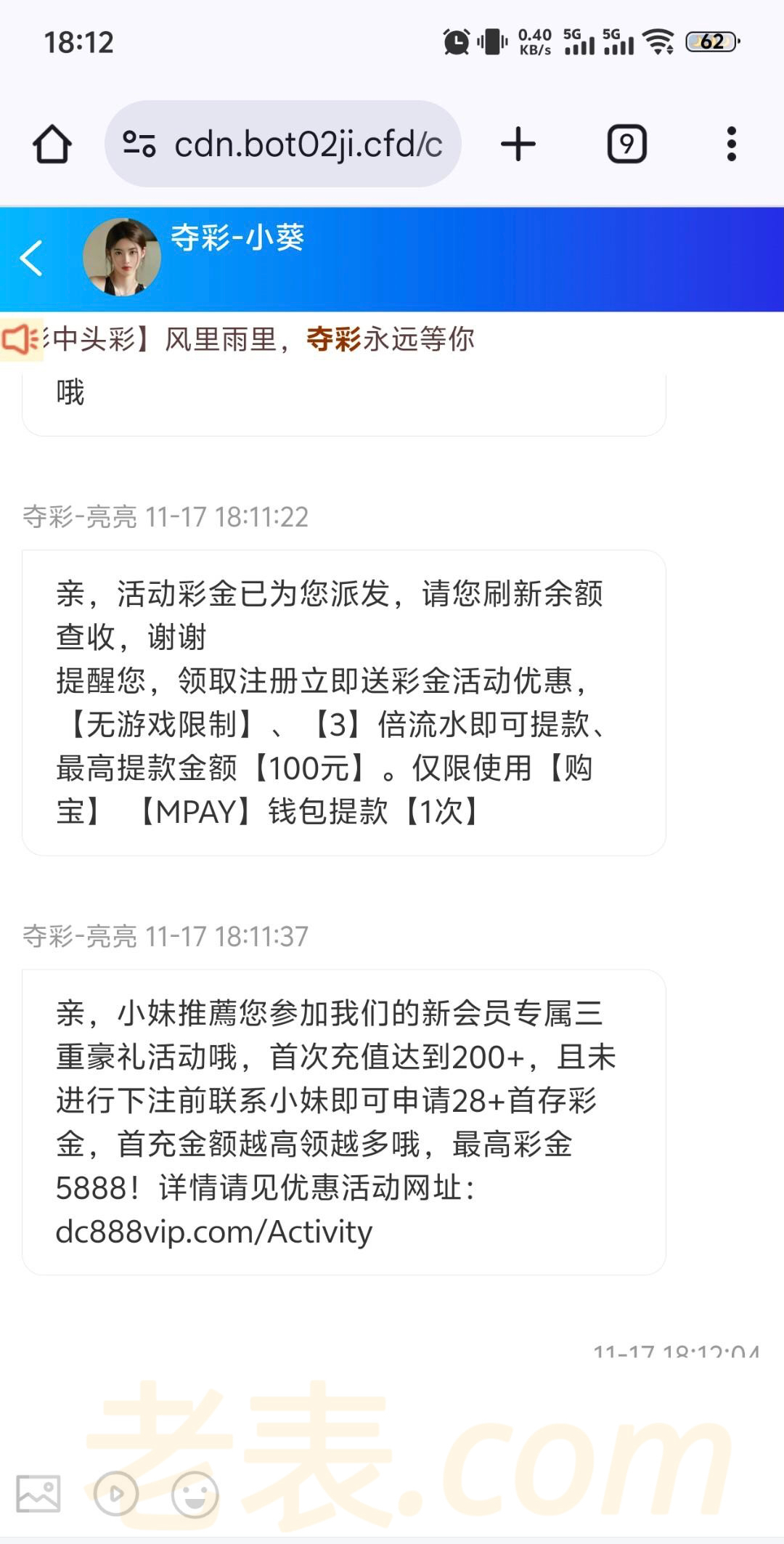Open the tab switcher showing 9 tabs
The width and height of the screenshot is (784, 1544).
click(626, 144)
